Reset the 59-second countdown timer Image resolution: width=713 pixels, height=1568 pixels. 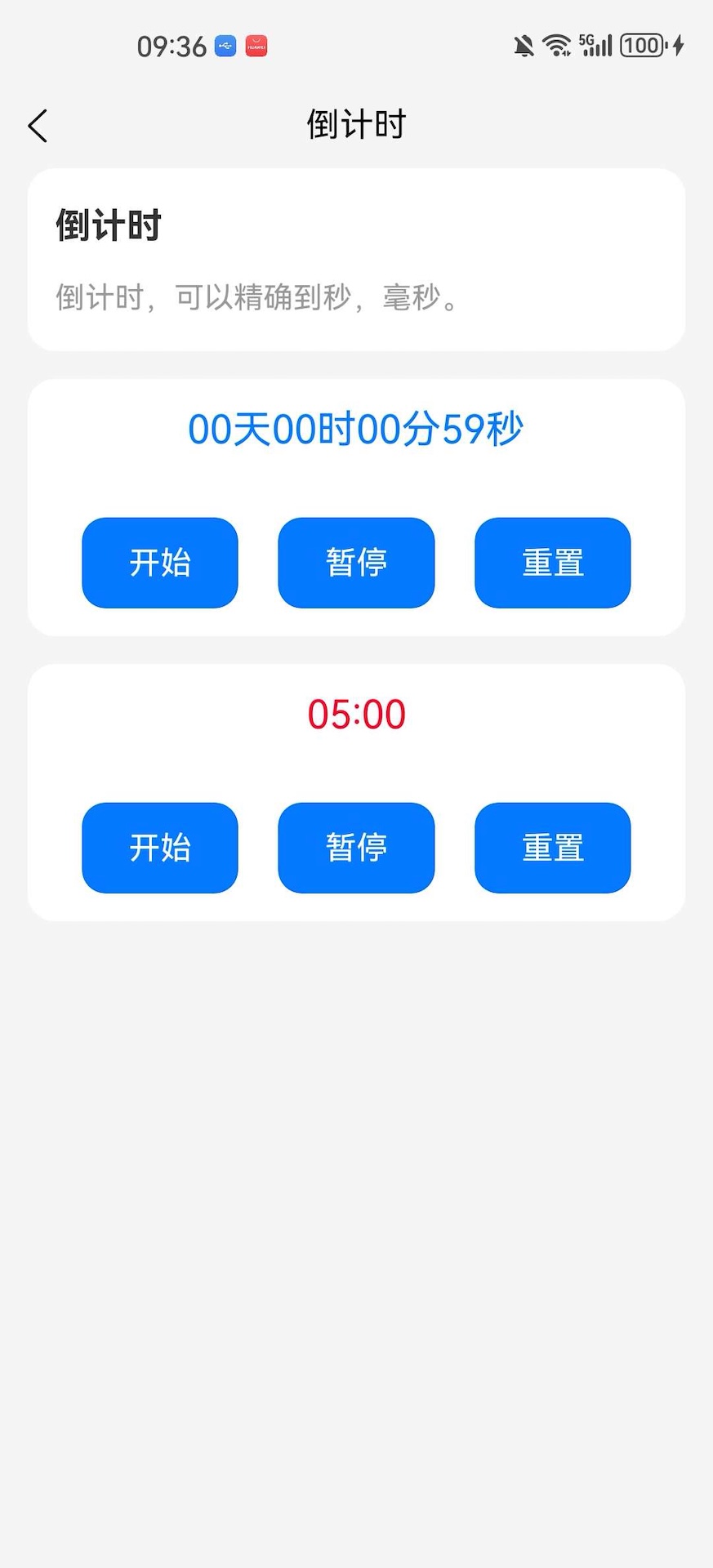552,563
